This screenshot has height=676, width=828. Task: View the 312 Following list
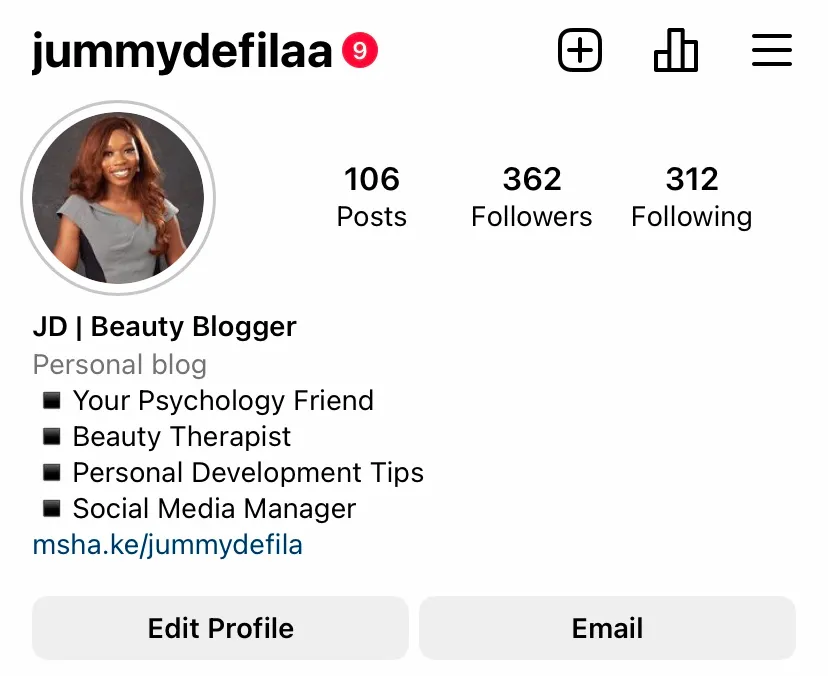point(691,196)
